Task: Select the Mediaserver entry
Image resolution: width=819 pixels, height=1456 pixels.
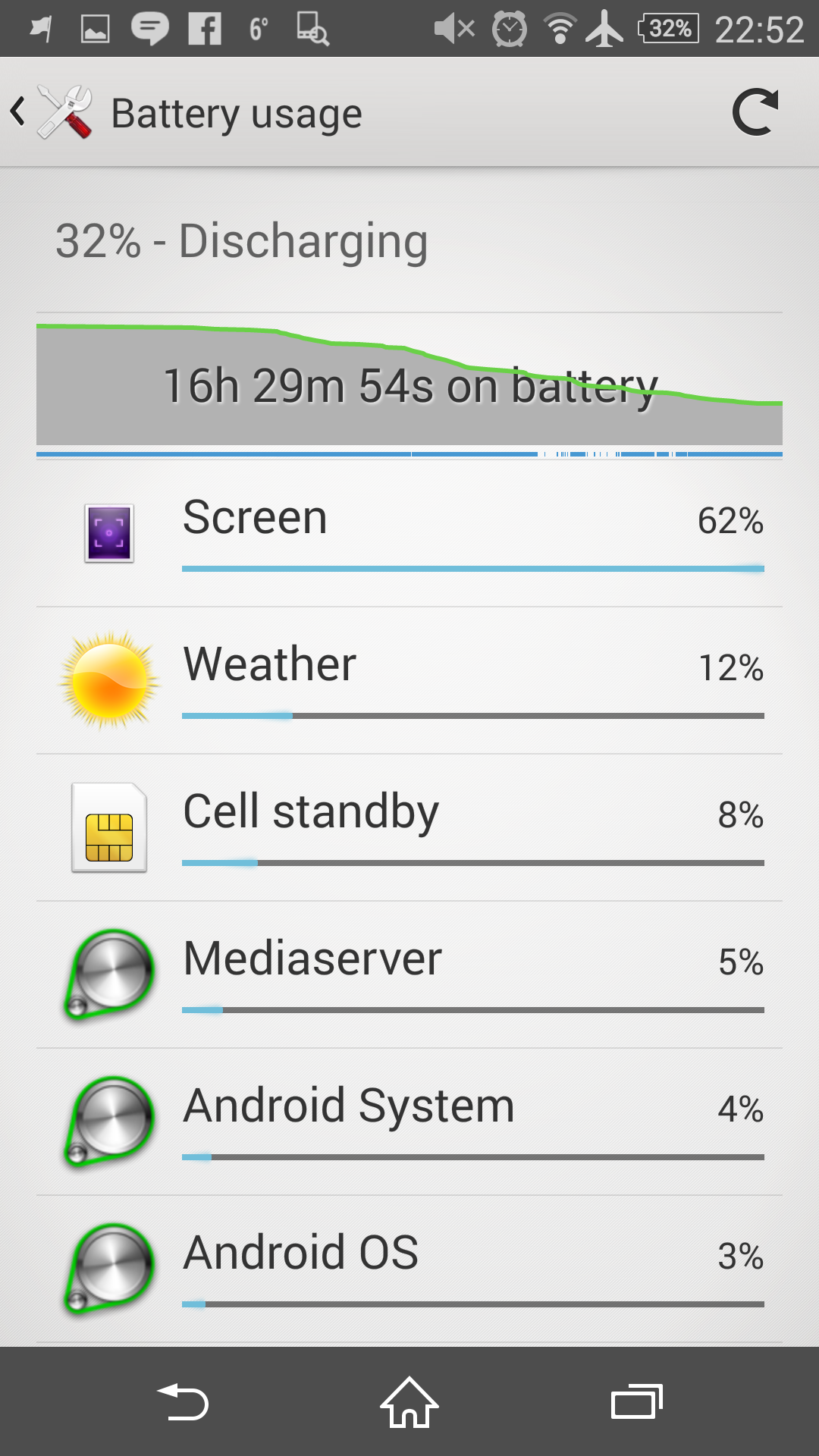Action: [x=409, y=974]
